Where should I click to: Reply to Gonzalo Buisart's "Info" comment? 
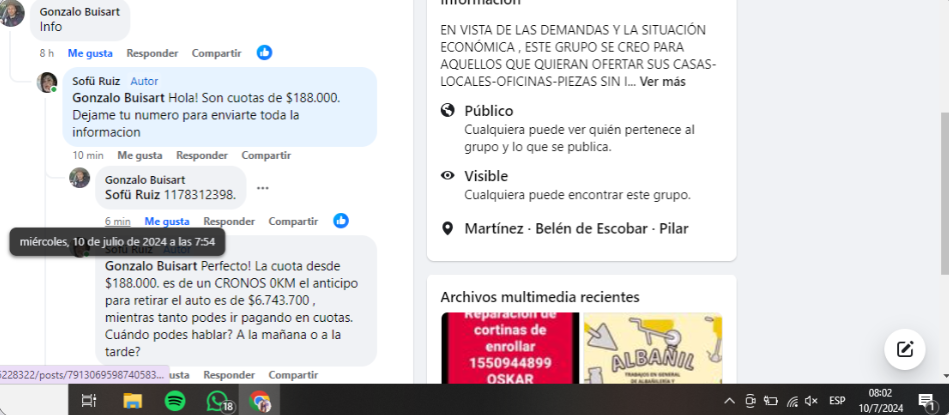coord(152,53)
